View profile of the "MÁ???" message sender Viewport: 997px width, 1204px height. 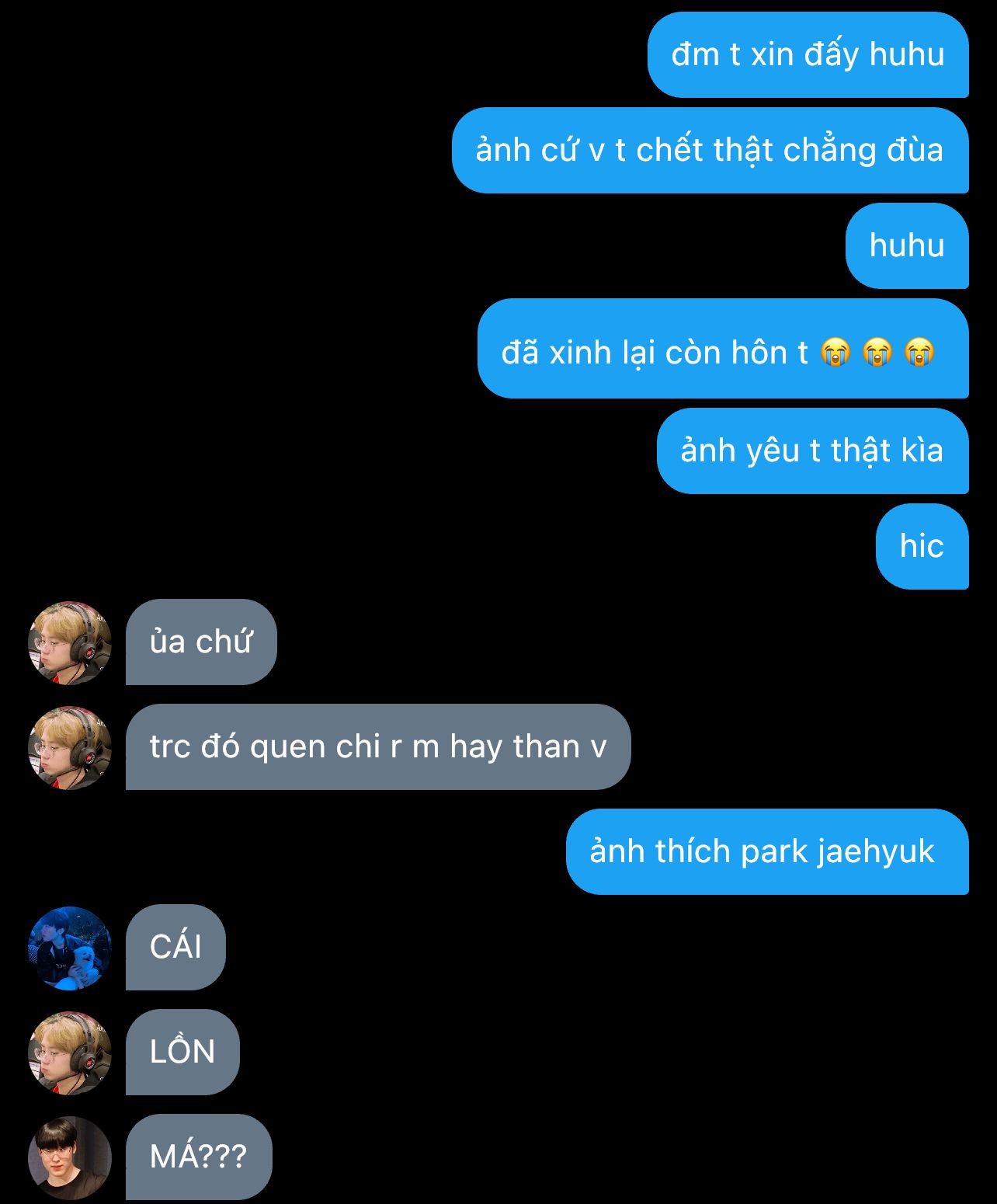pos(70,1157)
